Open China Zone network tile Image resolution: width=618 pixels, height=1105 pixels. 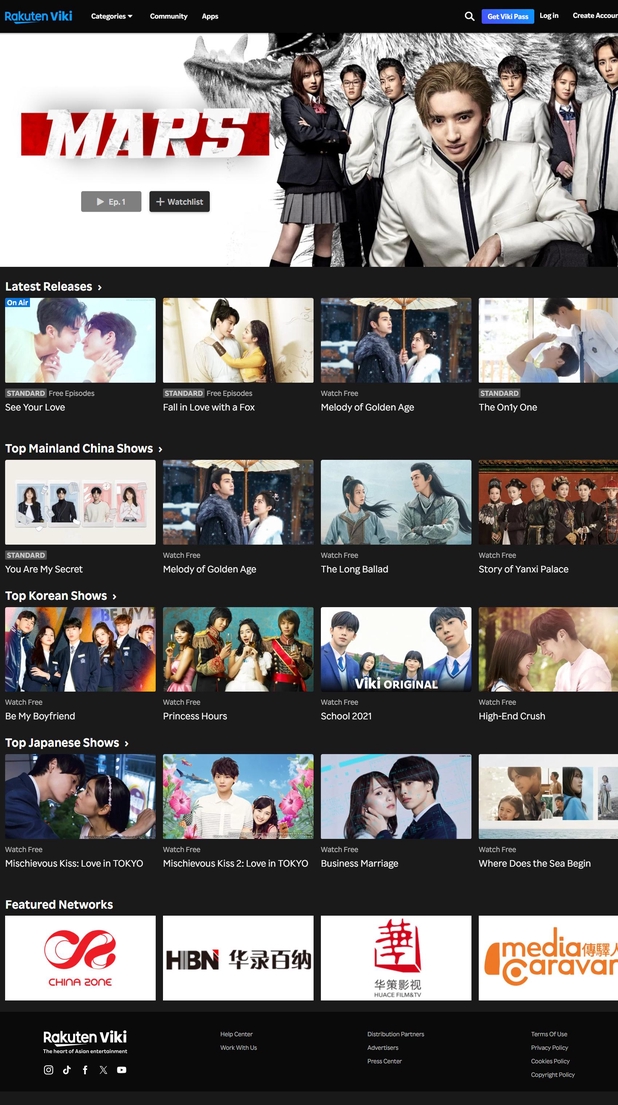click(x=80, y=958)
